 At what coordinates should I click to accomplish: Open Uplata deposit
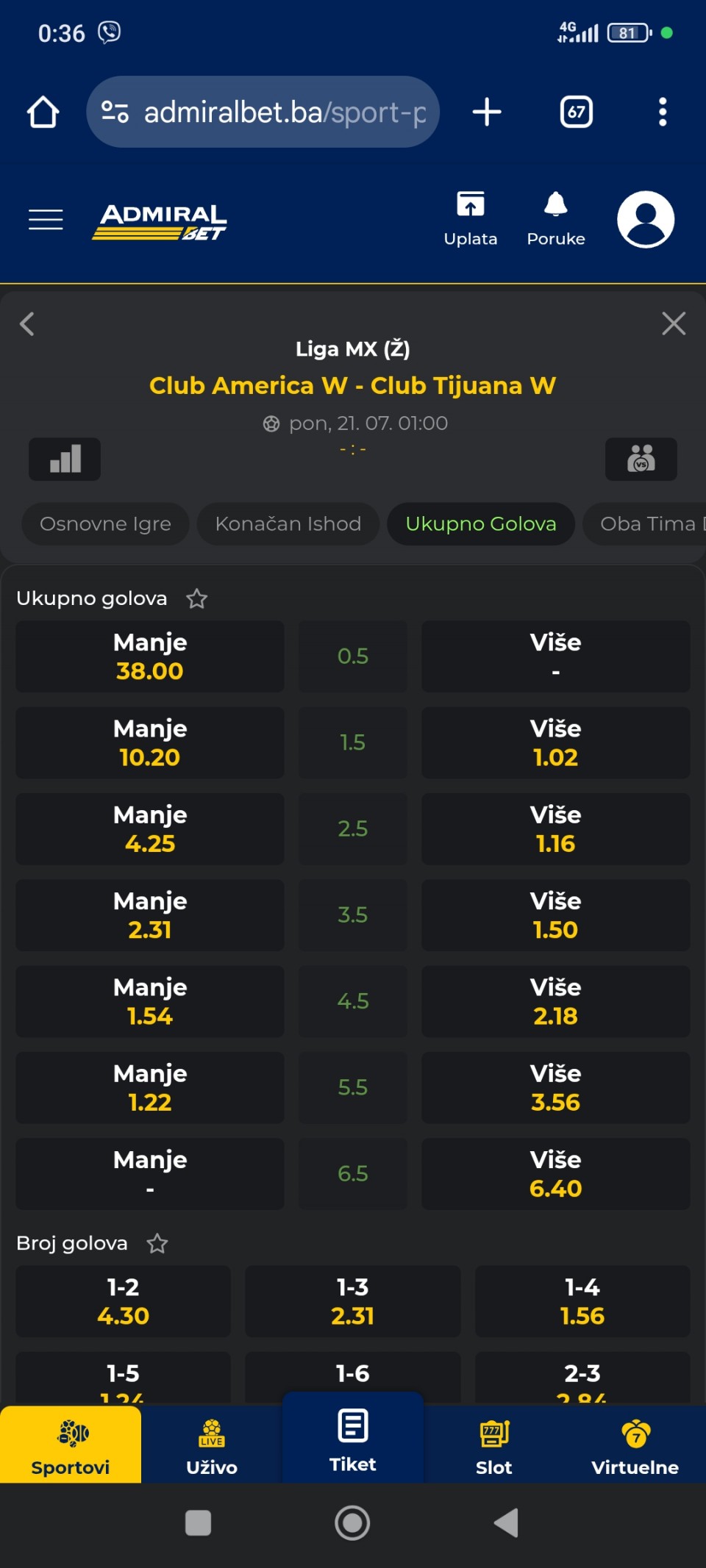coord(471,219)
